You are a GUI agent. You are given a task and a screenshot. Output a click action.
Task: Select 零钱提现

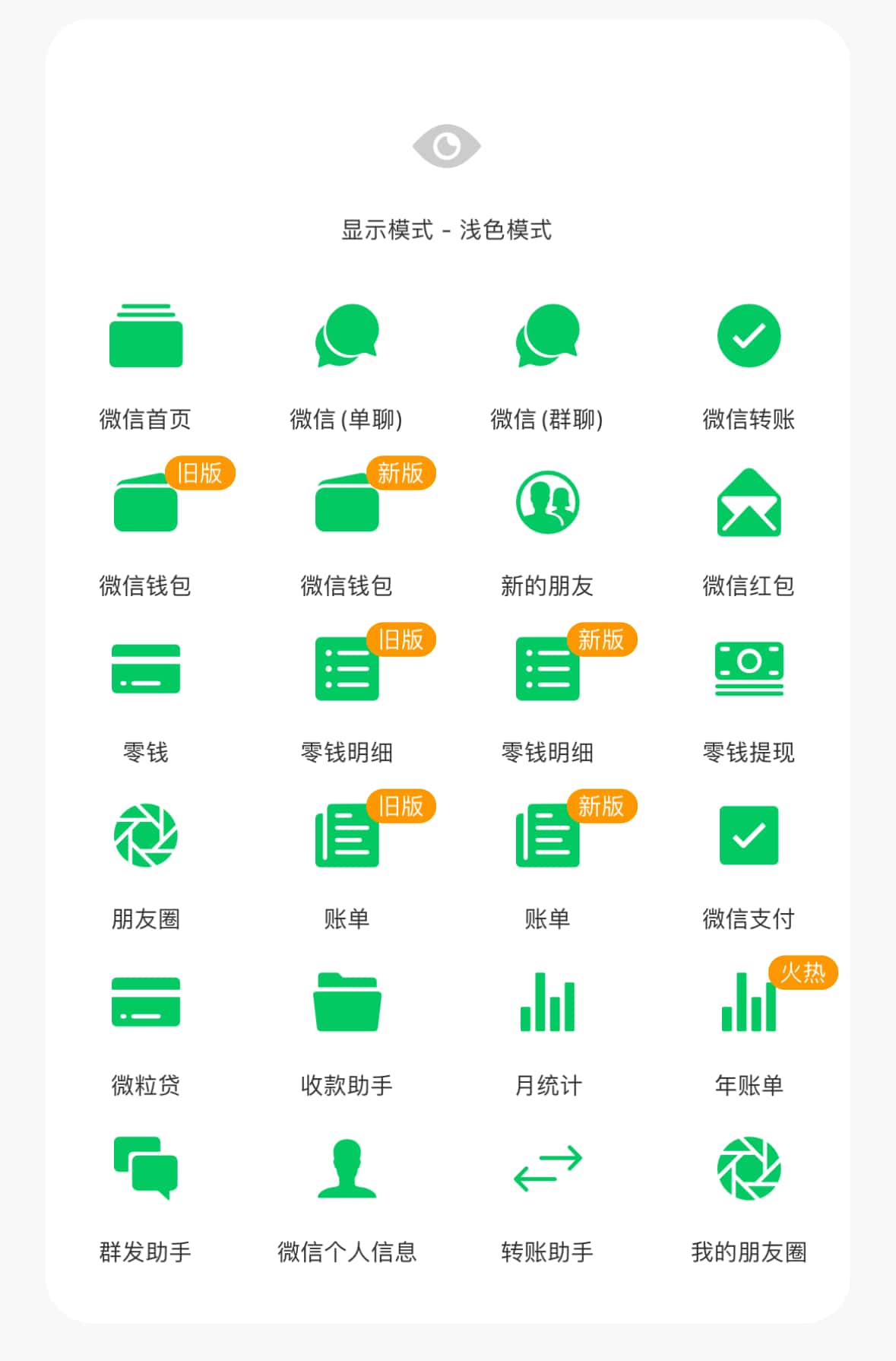(x=749, y=669)
